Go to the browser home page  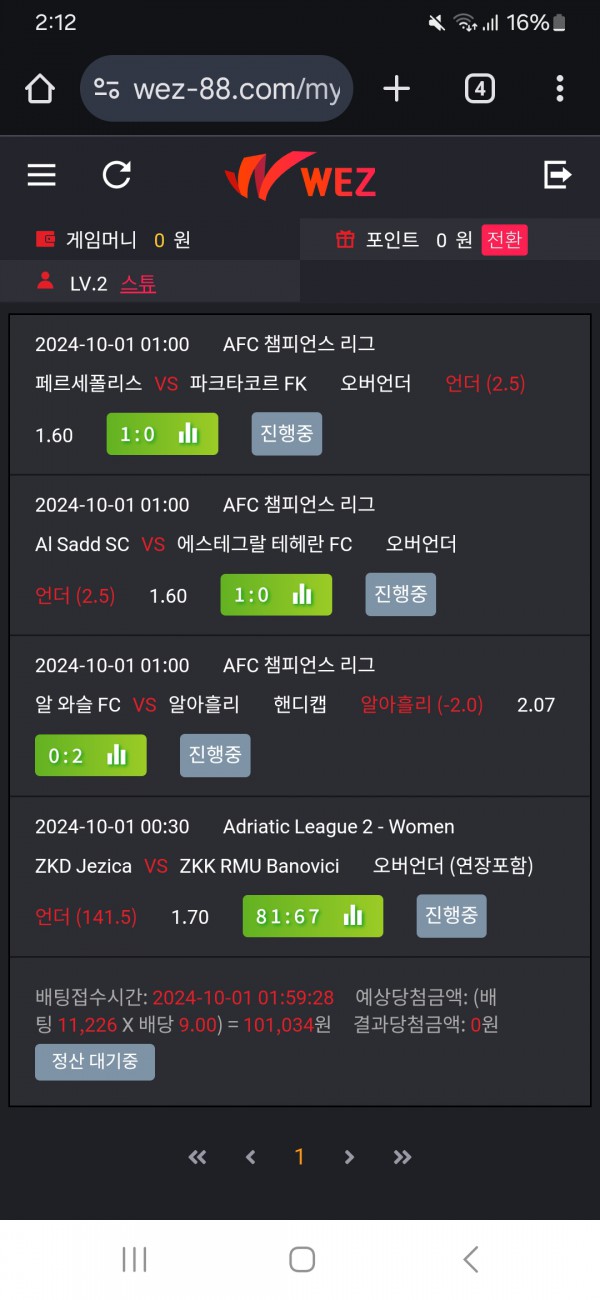40,89
